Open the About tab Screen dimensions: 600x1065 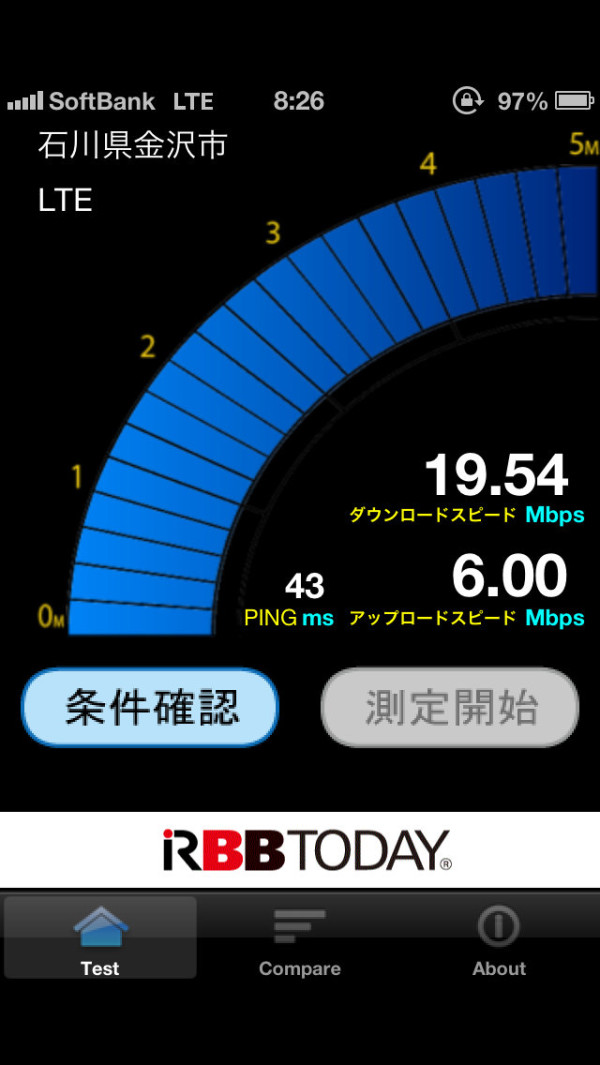pyautogui.click(x=499, y=937)
